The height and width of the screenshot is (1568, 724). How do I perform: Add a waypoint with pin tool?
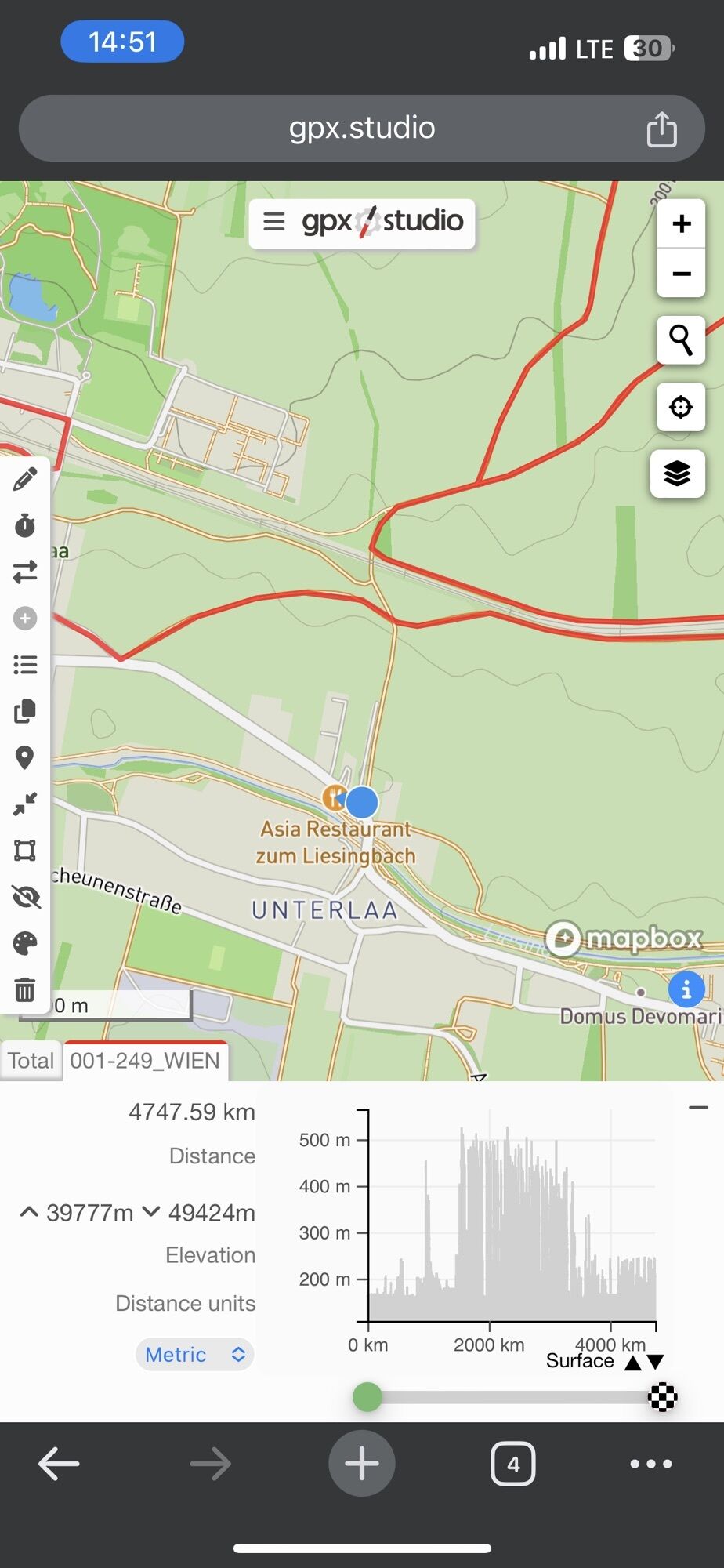coord(25,757)
